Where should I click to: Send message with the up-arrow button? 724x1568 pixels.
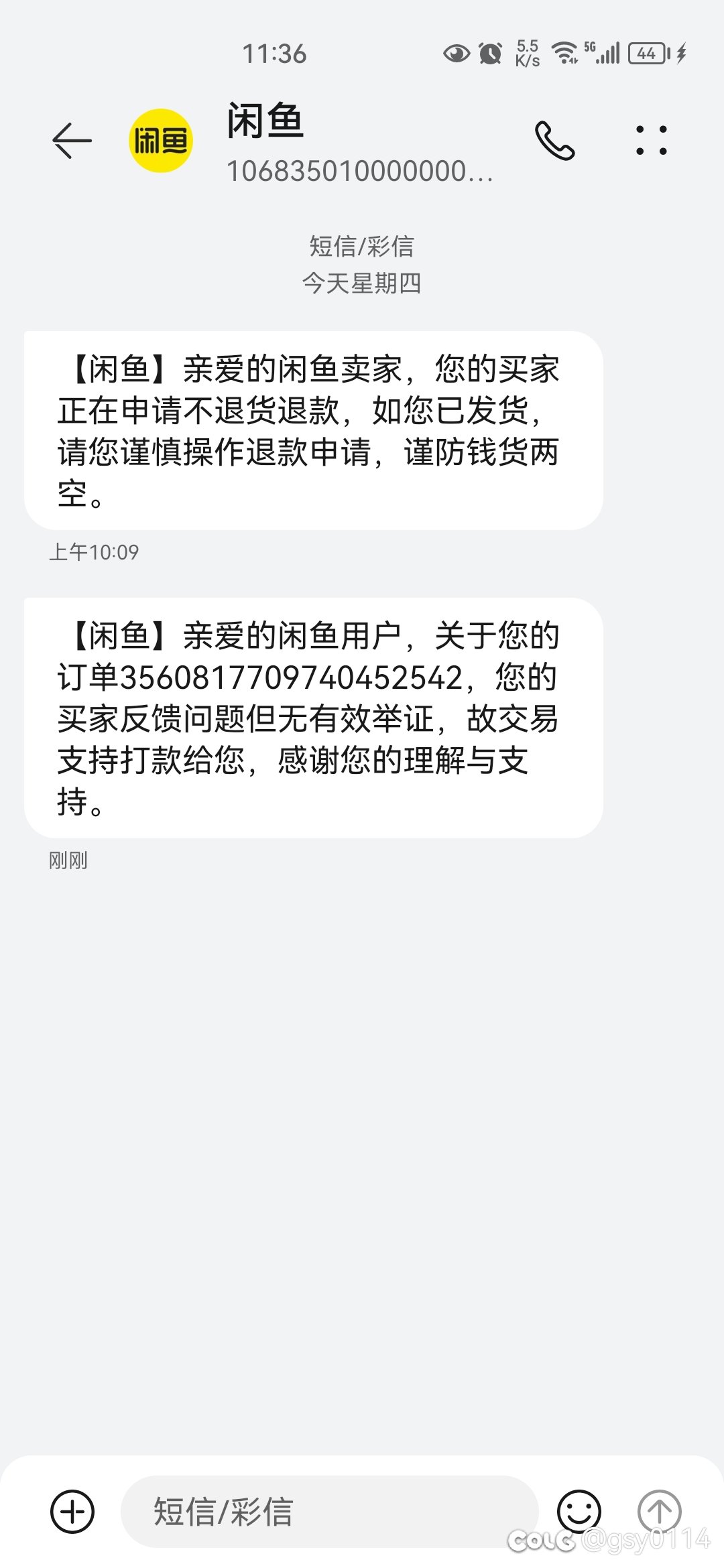pyautogui.click(x=659, y=1511)
